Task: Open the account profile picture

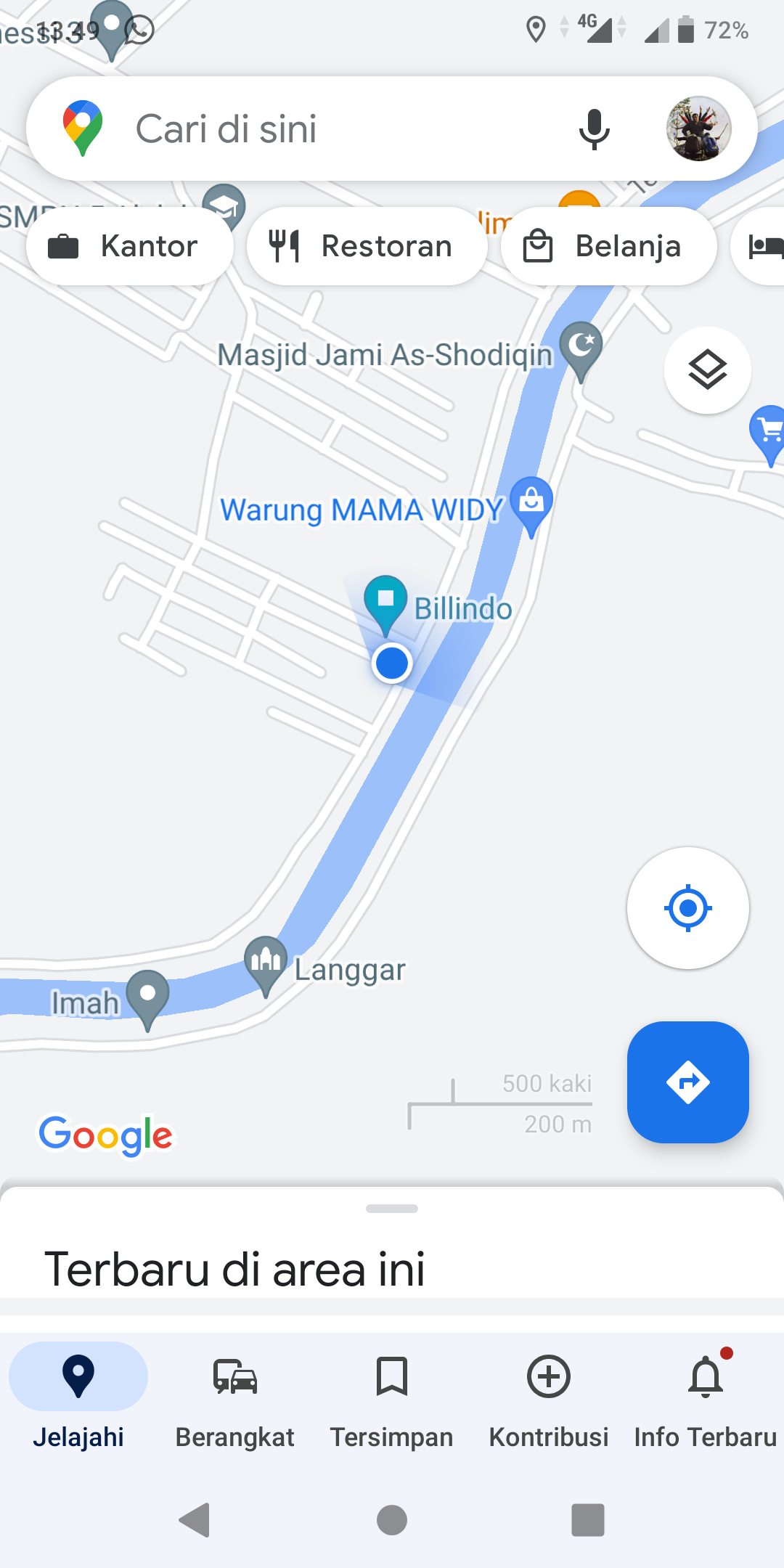Action: (x=698, y=129)
